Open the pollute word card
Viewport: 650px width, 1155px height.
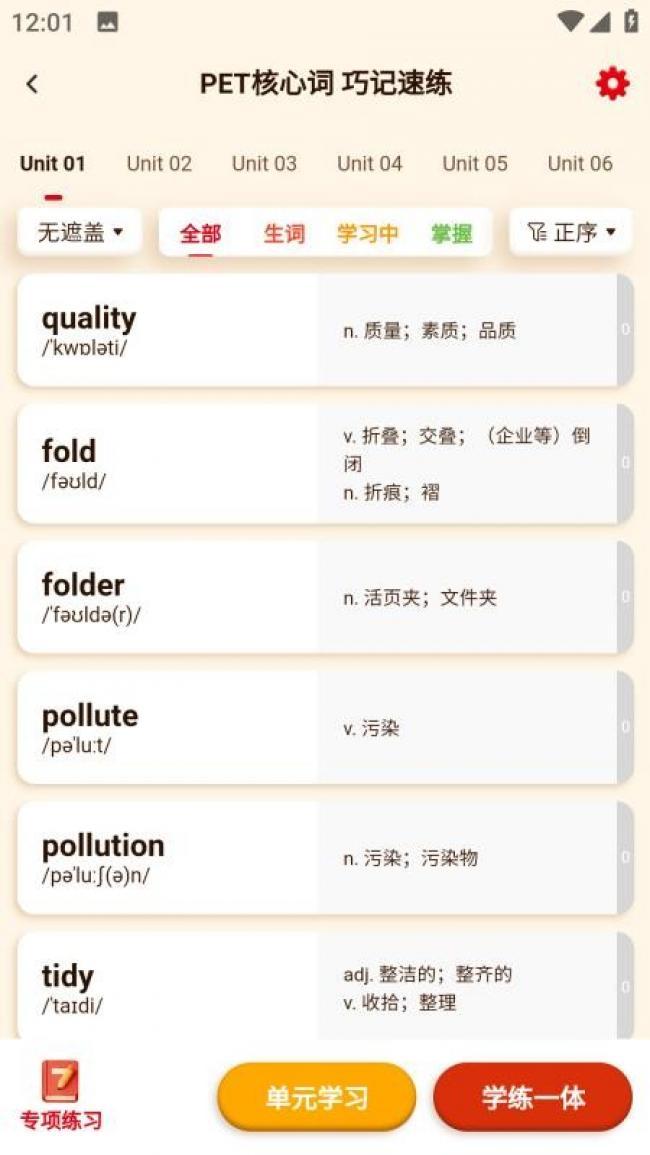click(x=168, y=727)
